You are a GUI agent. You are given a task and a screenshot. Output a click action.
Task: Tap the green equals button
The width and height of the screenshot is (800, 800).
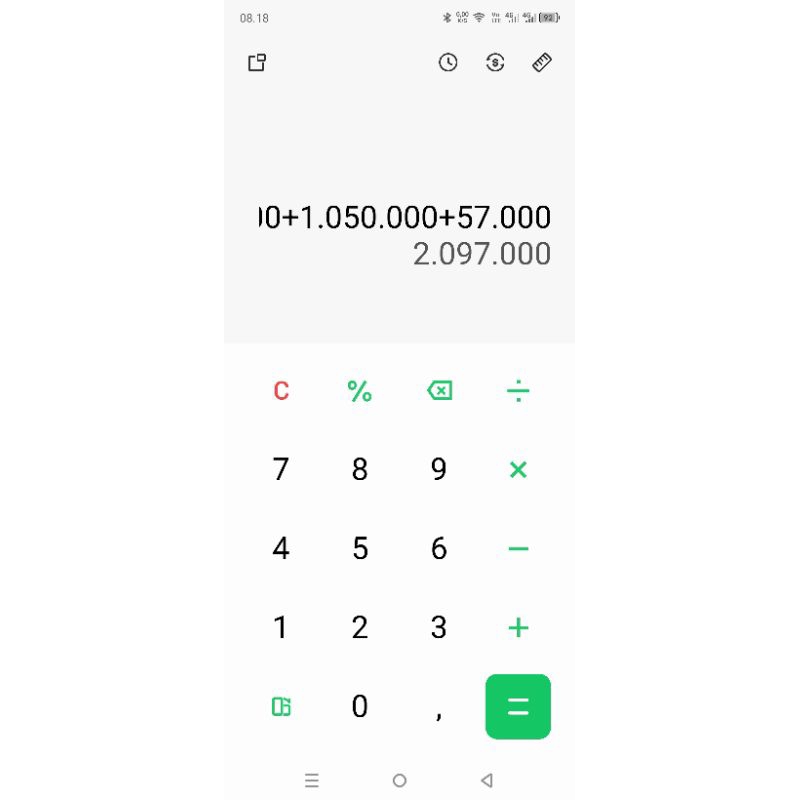coord(518,707)
